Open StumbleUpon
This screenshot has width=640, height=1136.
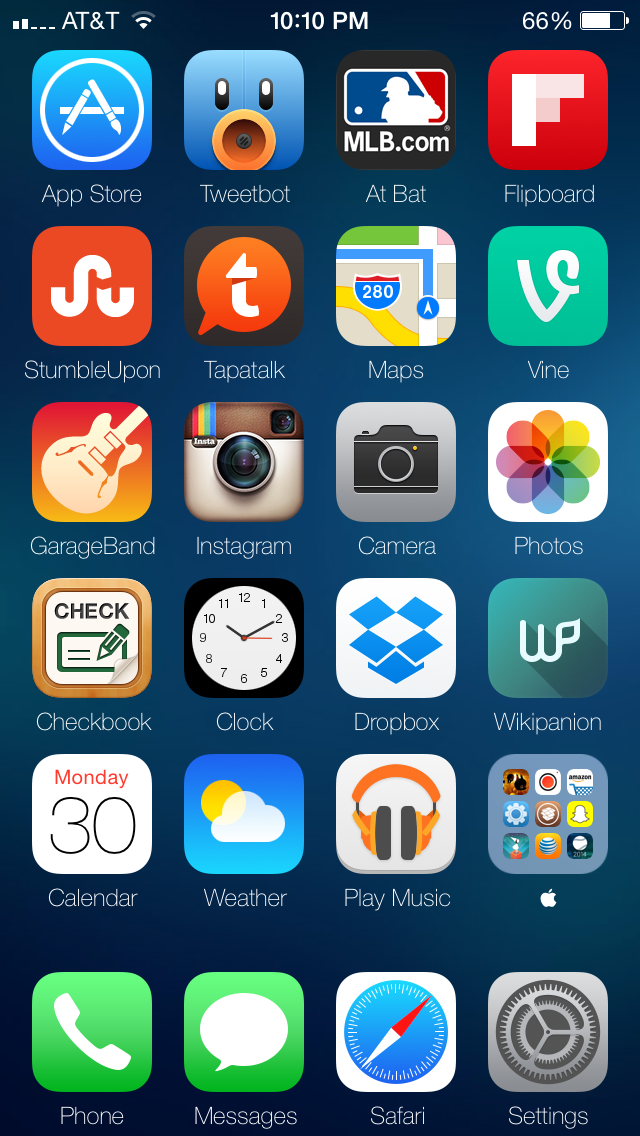(x=92, y=286)
